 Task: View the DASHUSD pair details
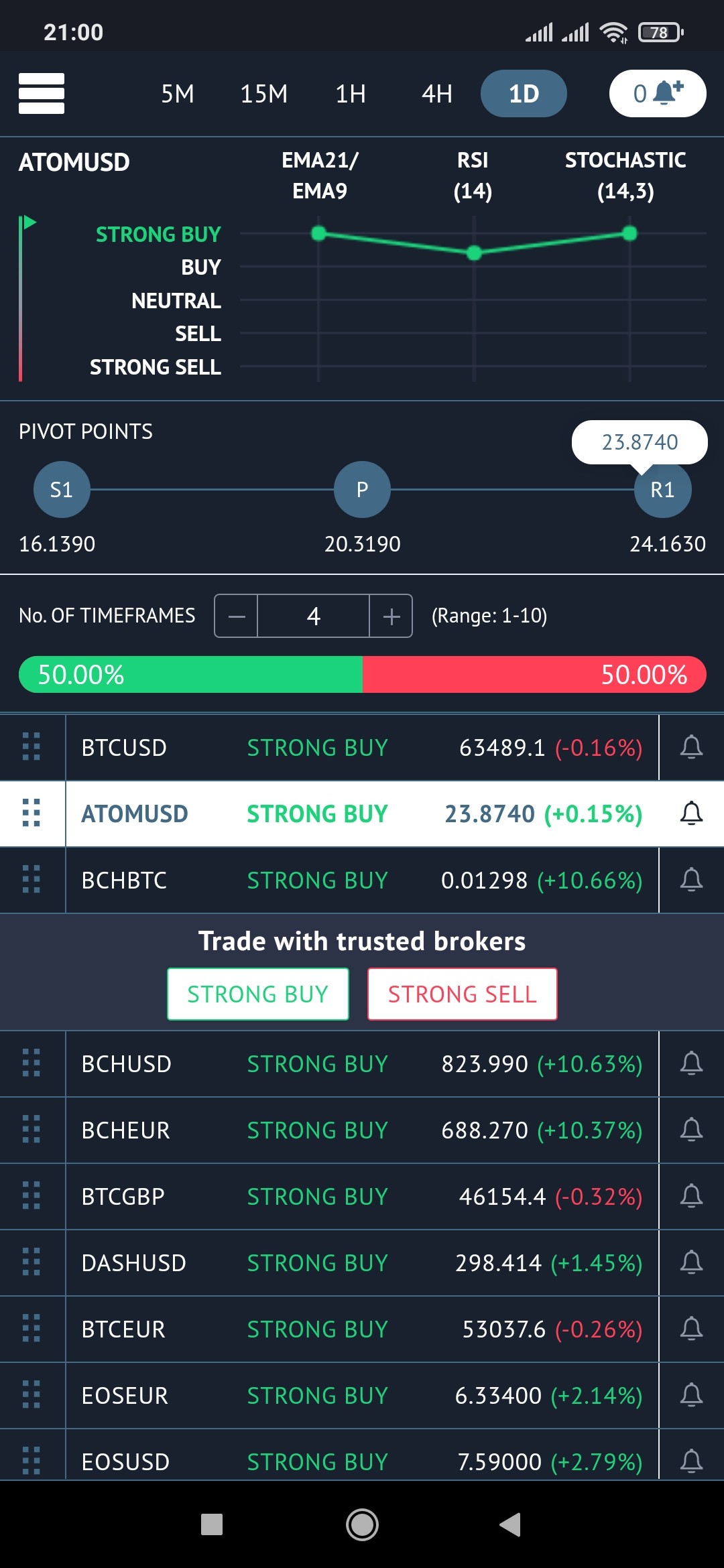click(x=362, y=1262)
